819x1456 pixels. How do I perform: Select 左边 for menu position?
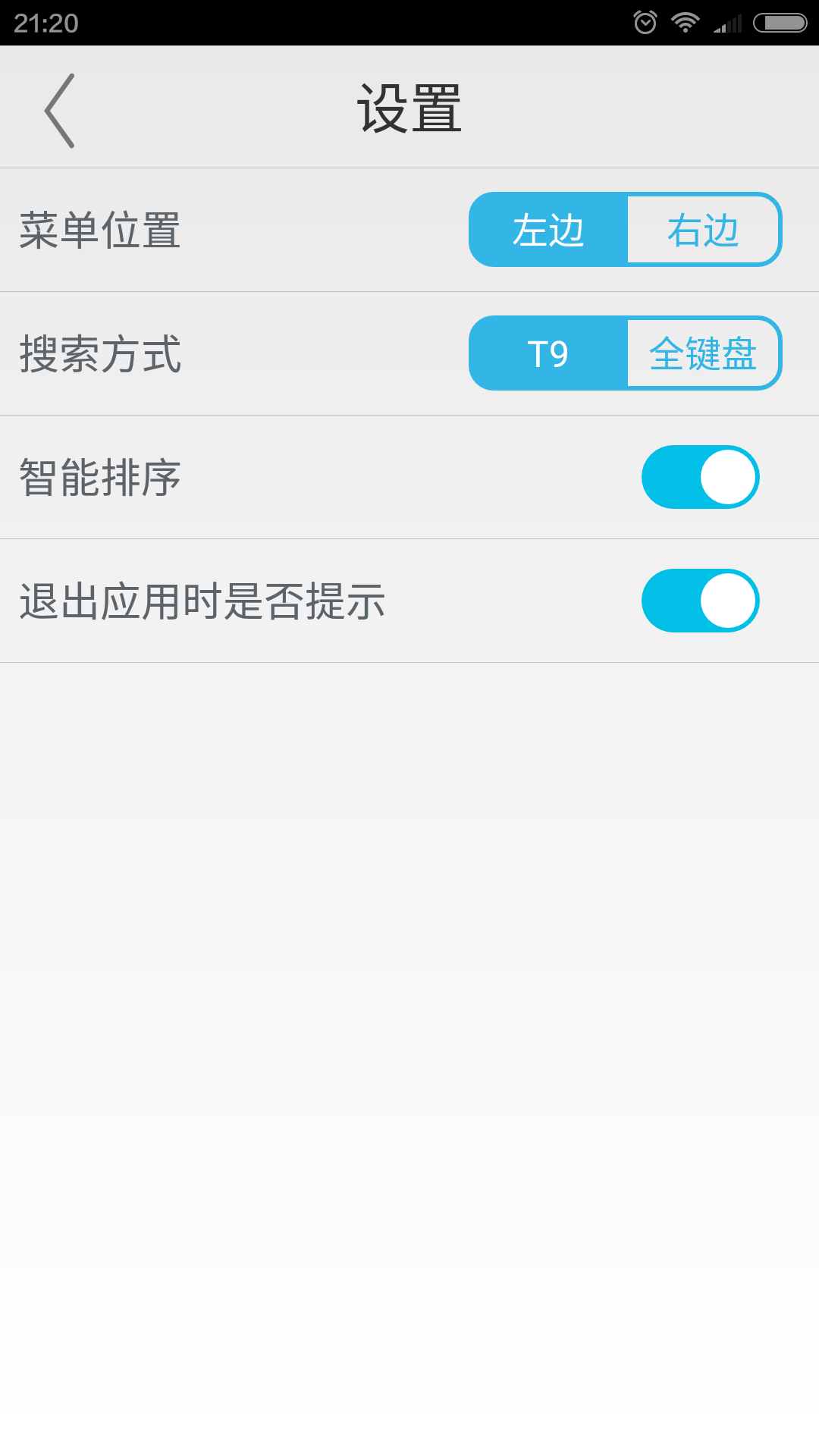548,230
